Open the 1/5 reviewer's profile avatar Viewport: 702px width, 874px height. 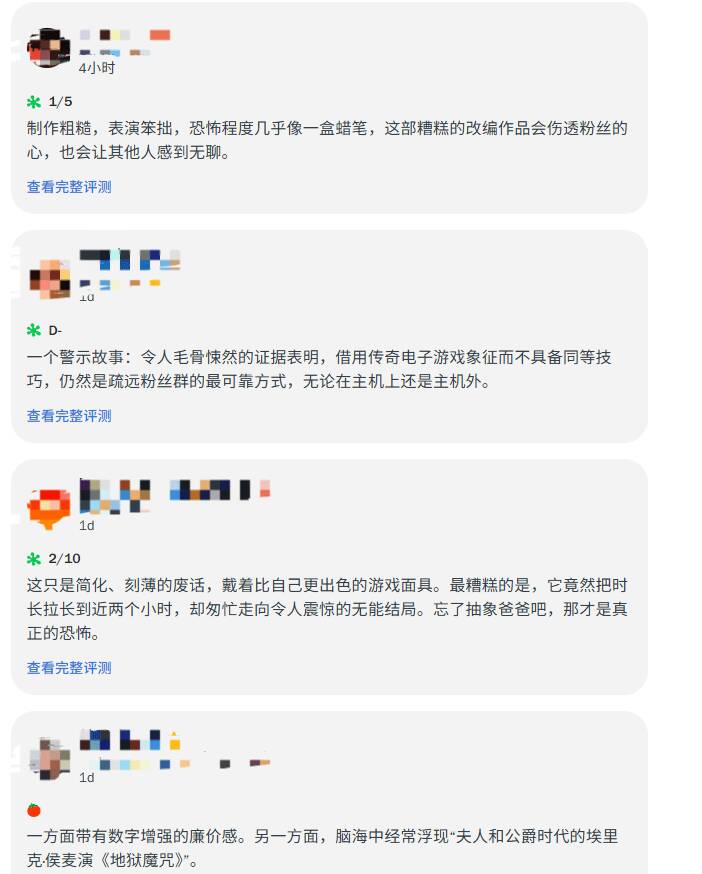48,49
